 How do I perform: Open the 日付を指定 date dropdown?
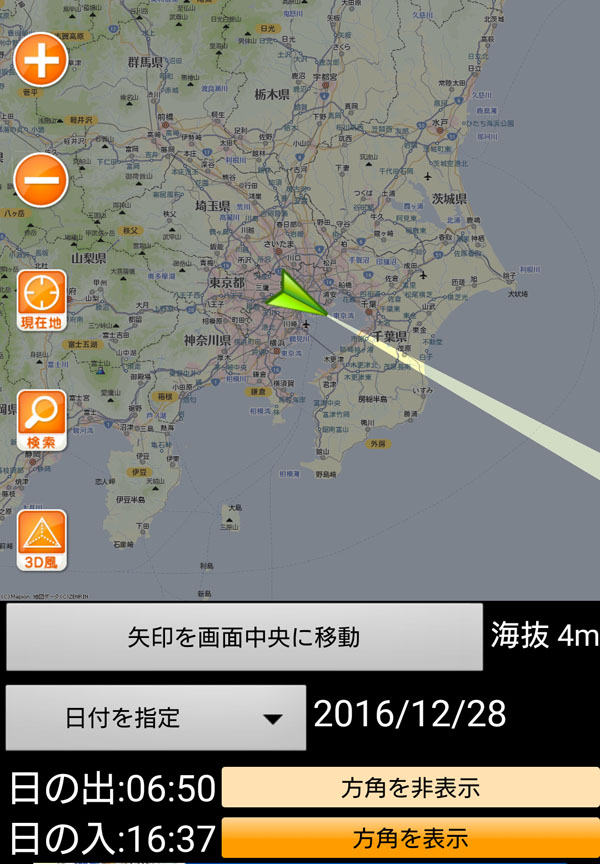156,717
